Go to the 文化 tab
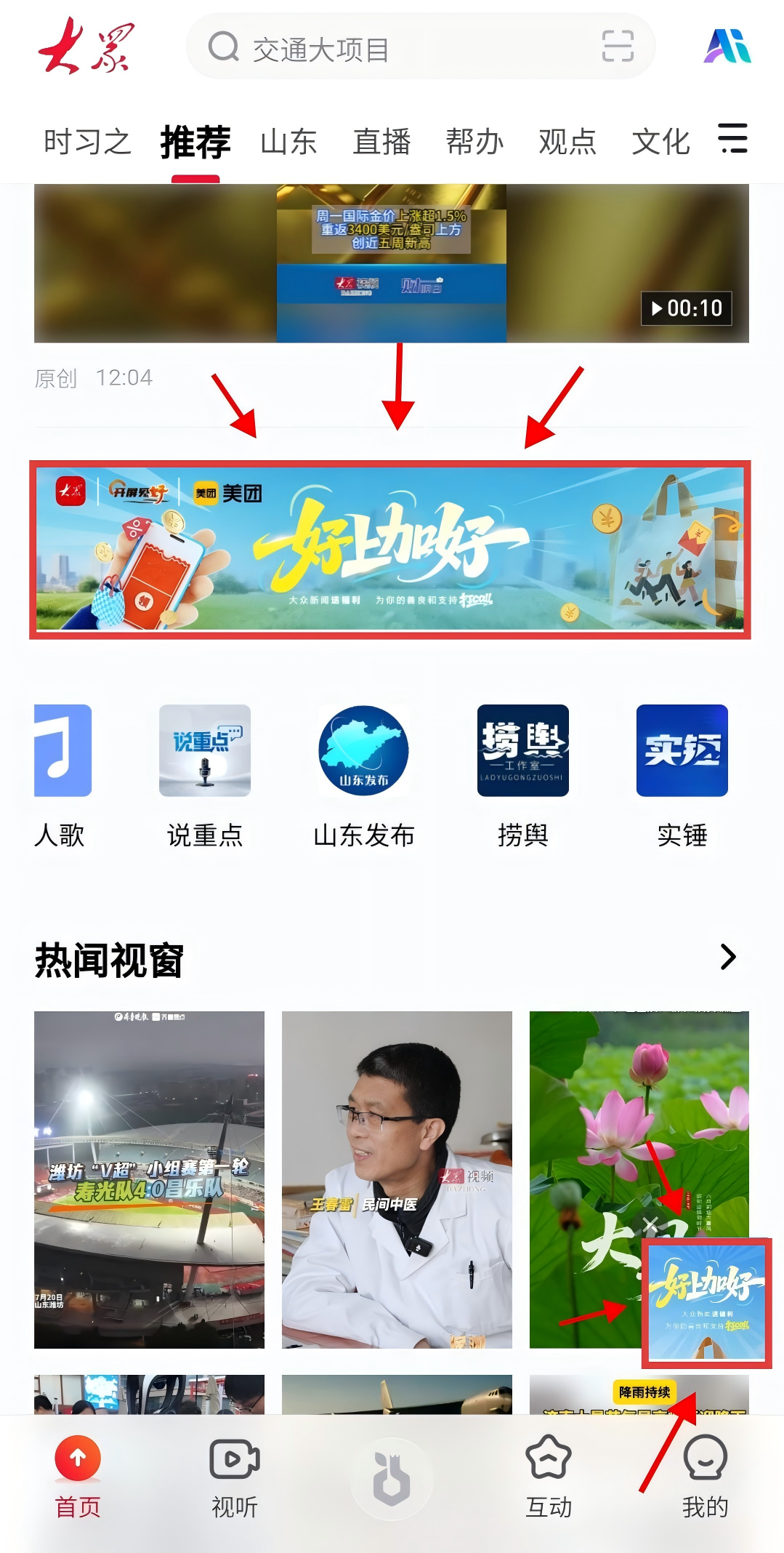The image size is (784, 1553). click(660, 142)
